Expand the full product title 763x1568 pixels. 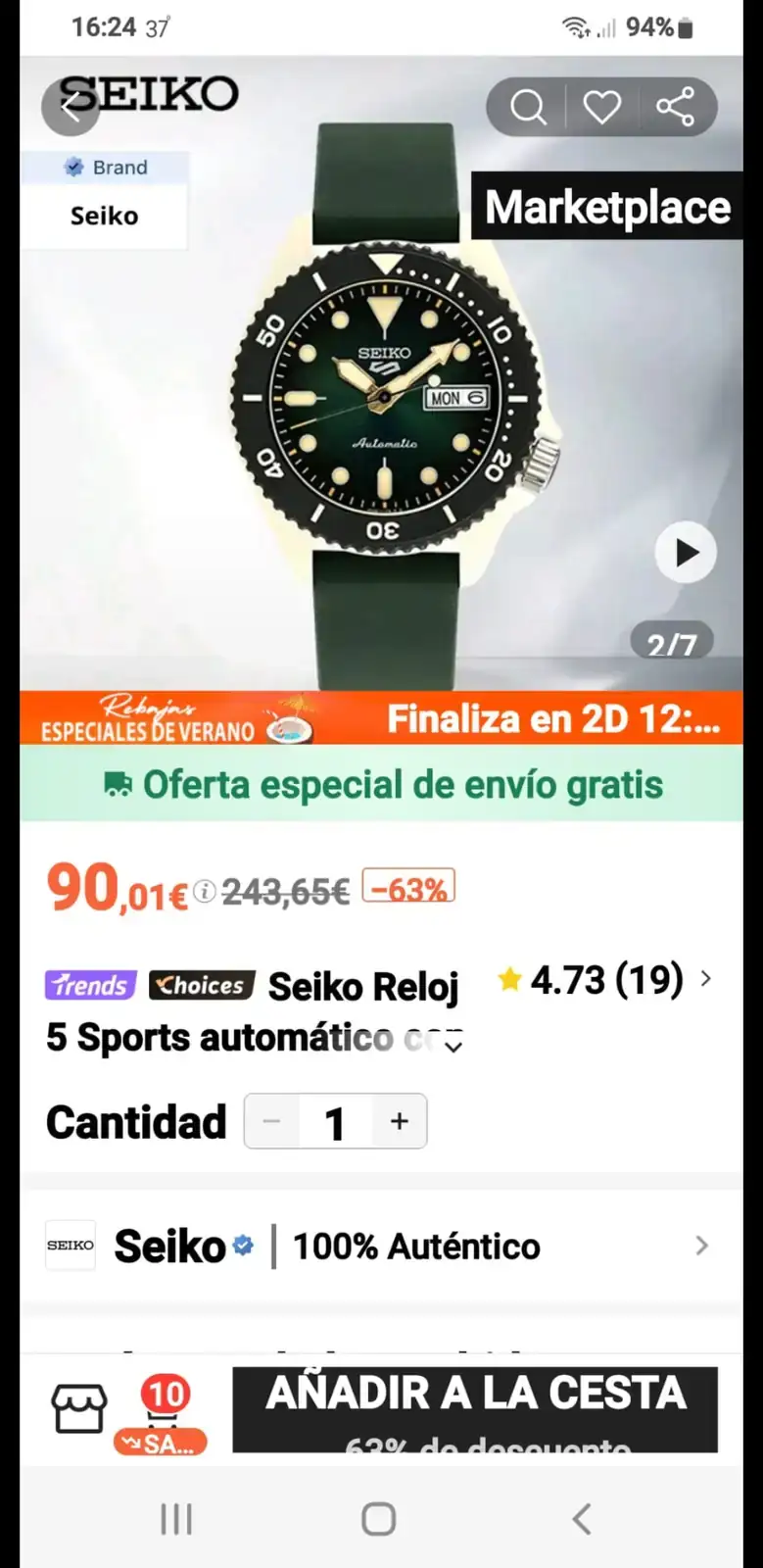click(453, 1045)
